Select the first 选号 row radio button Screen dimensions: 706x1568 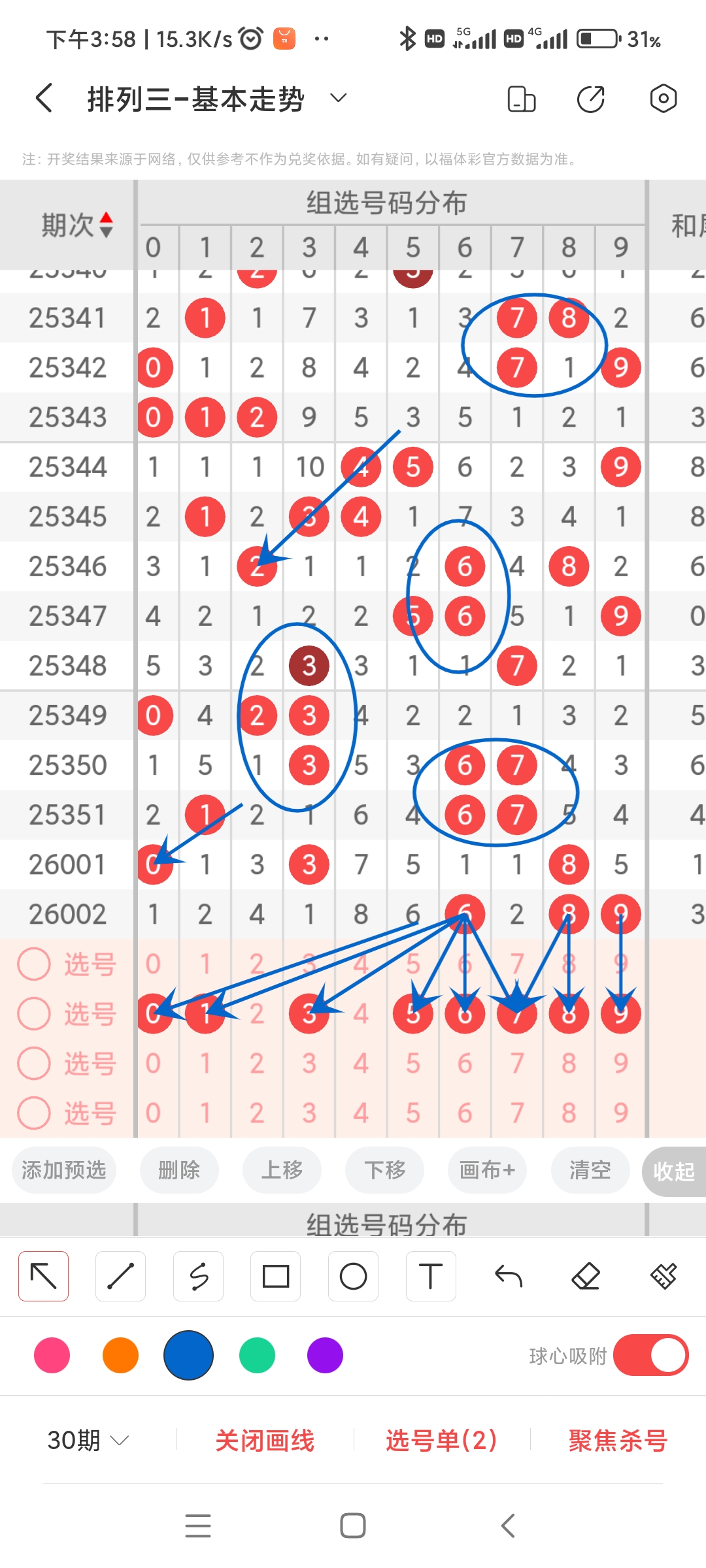pos(34,964)
